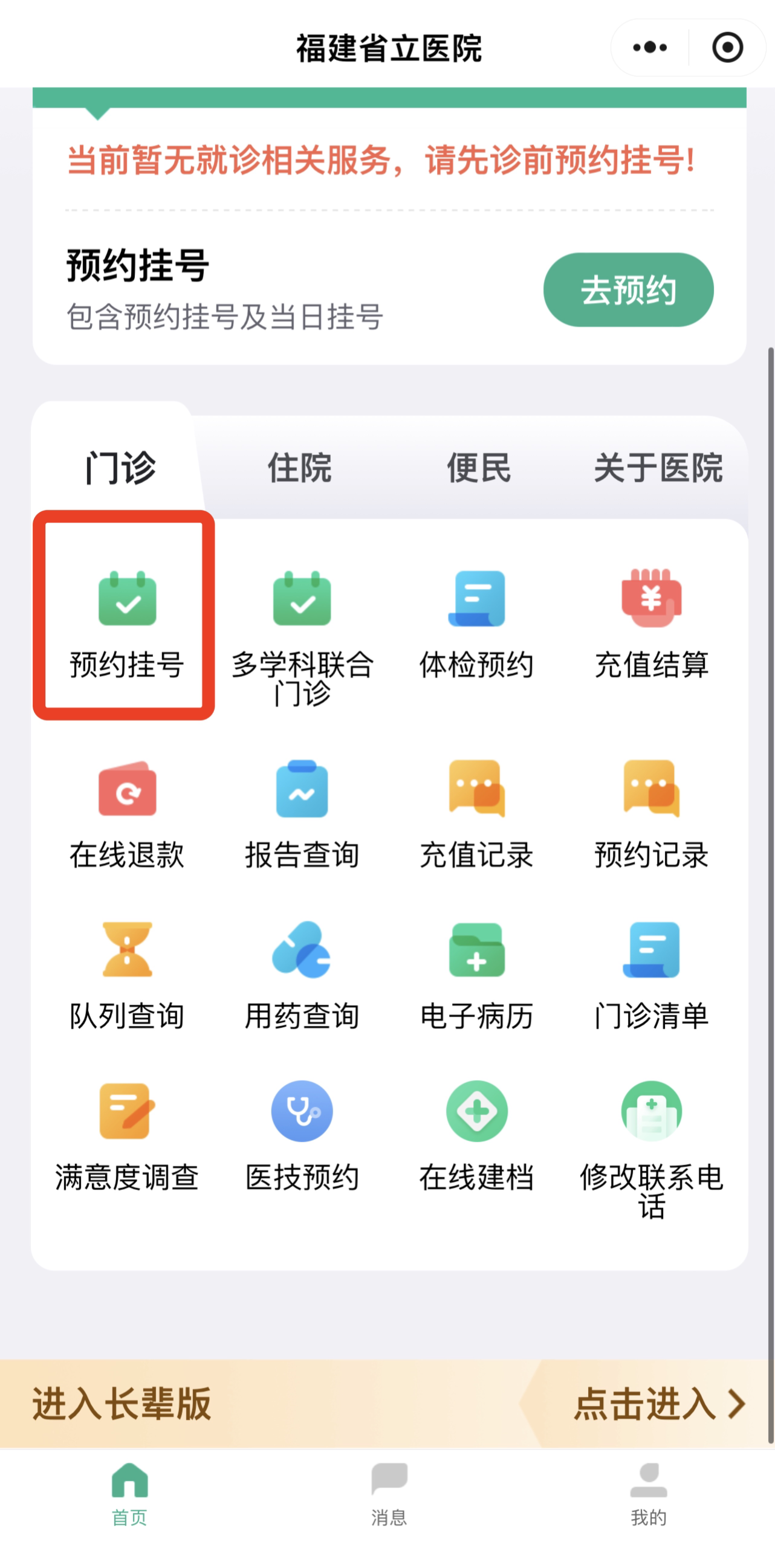Switch to the 消息 tab
Screen dimensions: 775x1568
pos(389,1495)
